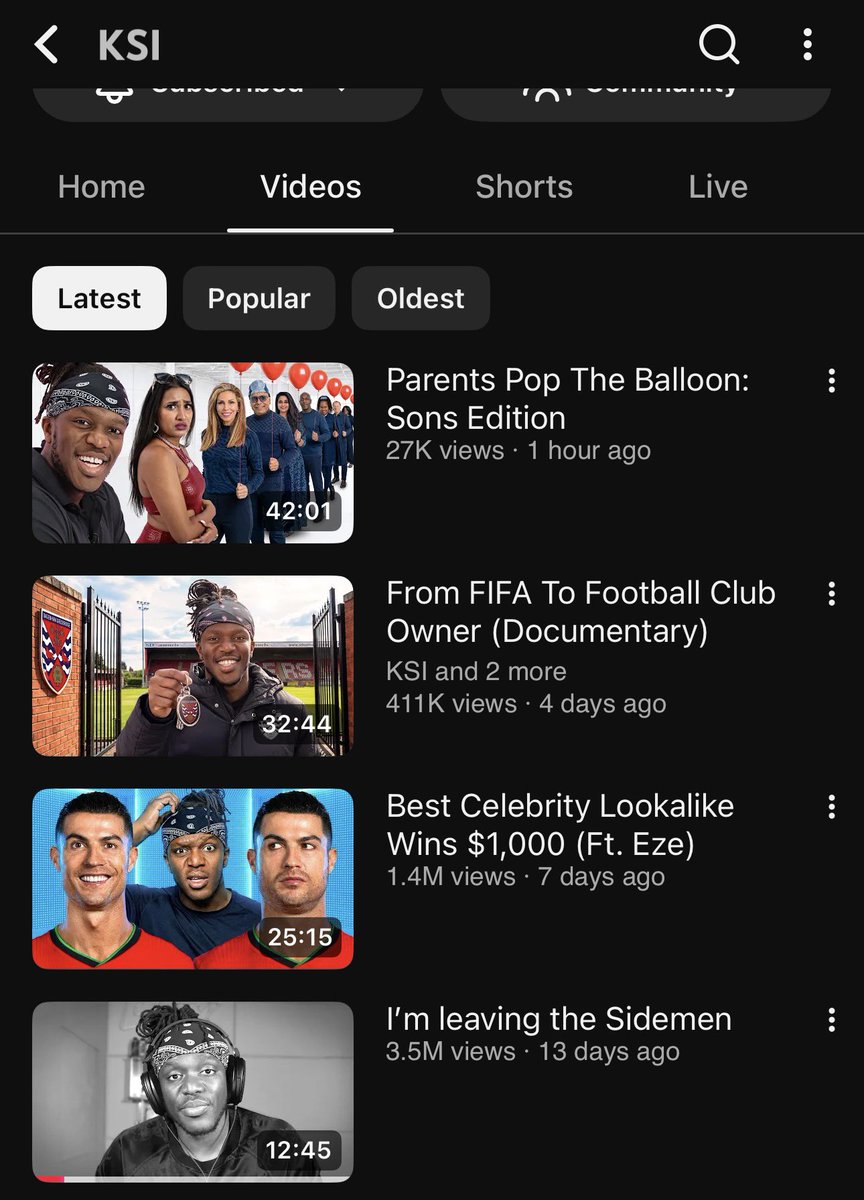Image resolution: width=864 pixels, height=1200 pixels.
Task: Switch to the Shorts tab
Action: [x=524, y=187]
